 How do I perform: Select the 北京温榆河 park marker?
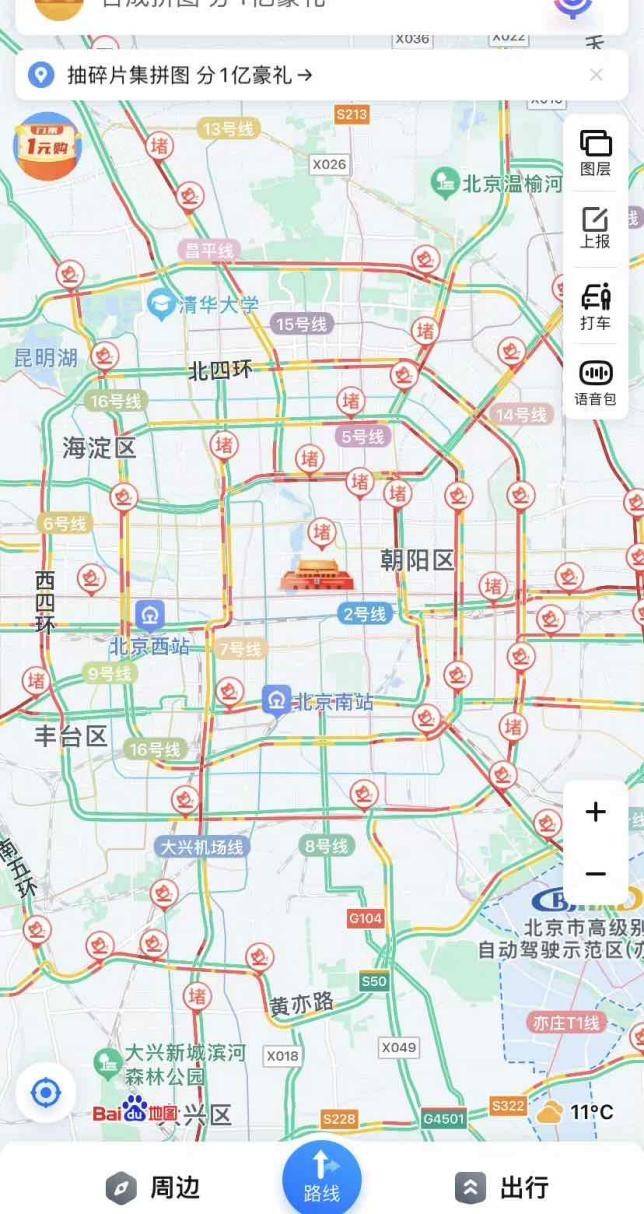pyautogui.click(x=445, y=183)
